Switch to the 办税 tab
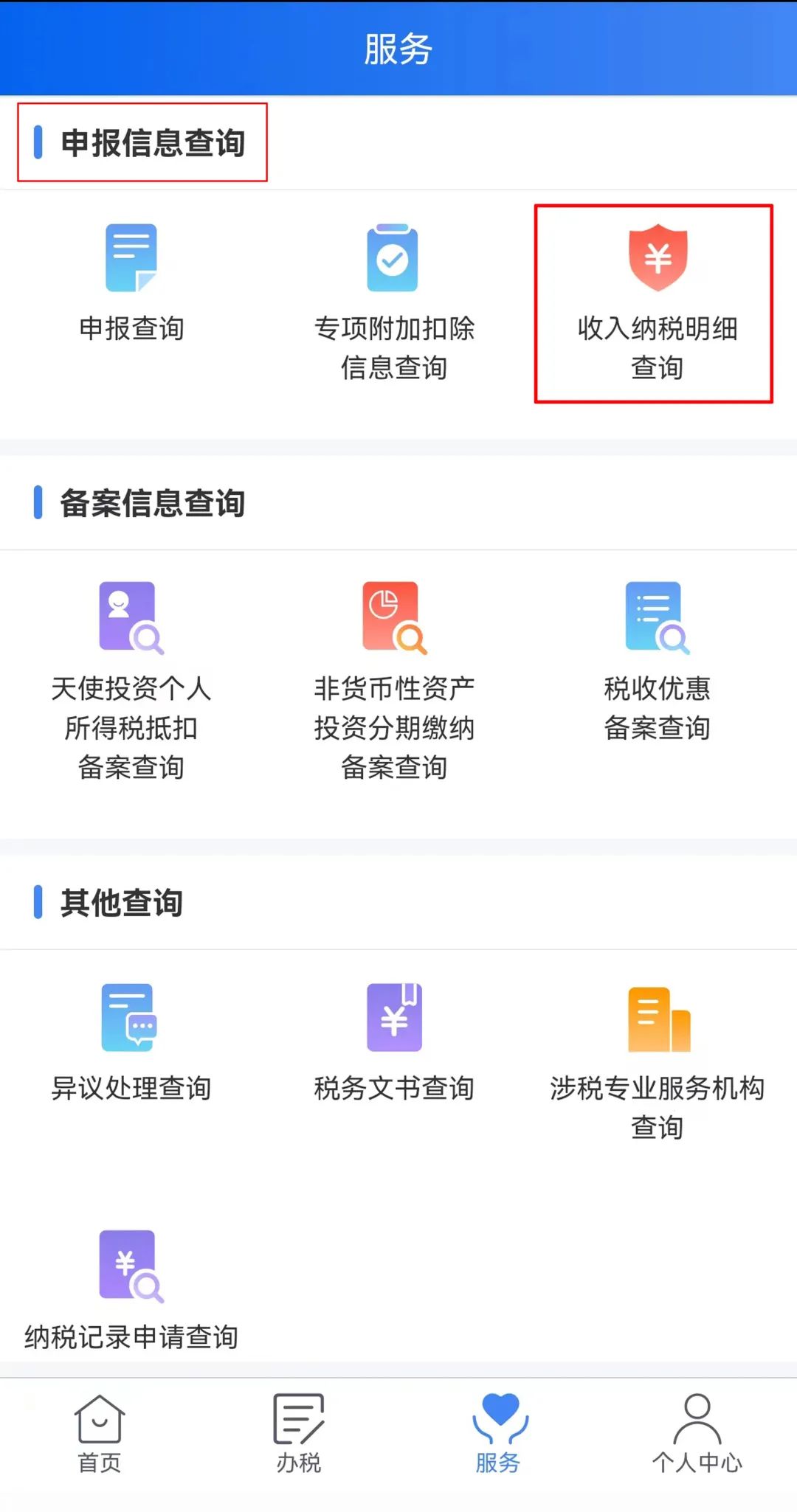The height and width of the screenshot is (1512, 797). pos(299,1433)
